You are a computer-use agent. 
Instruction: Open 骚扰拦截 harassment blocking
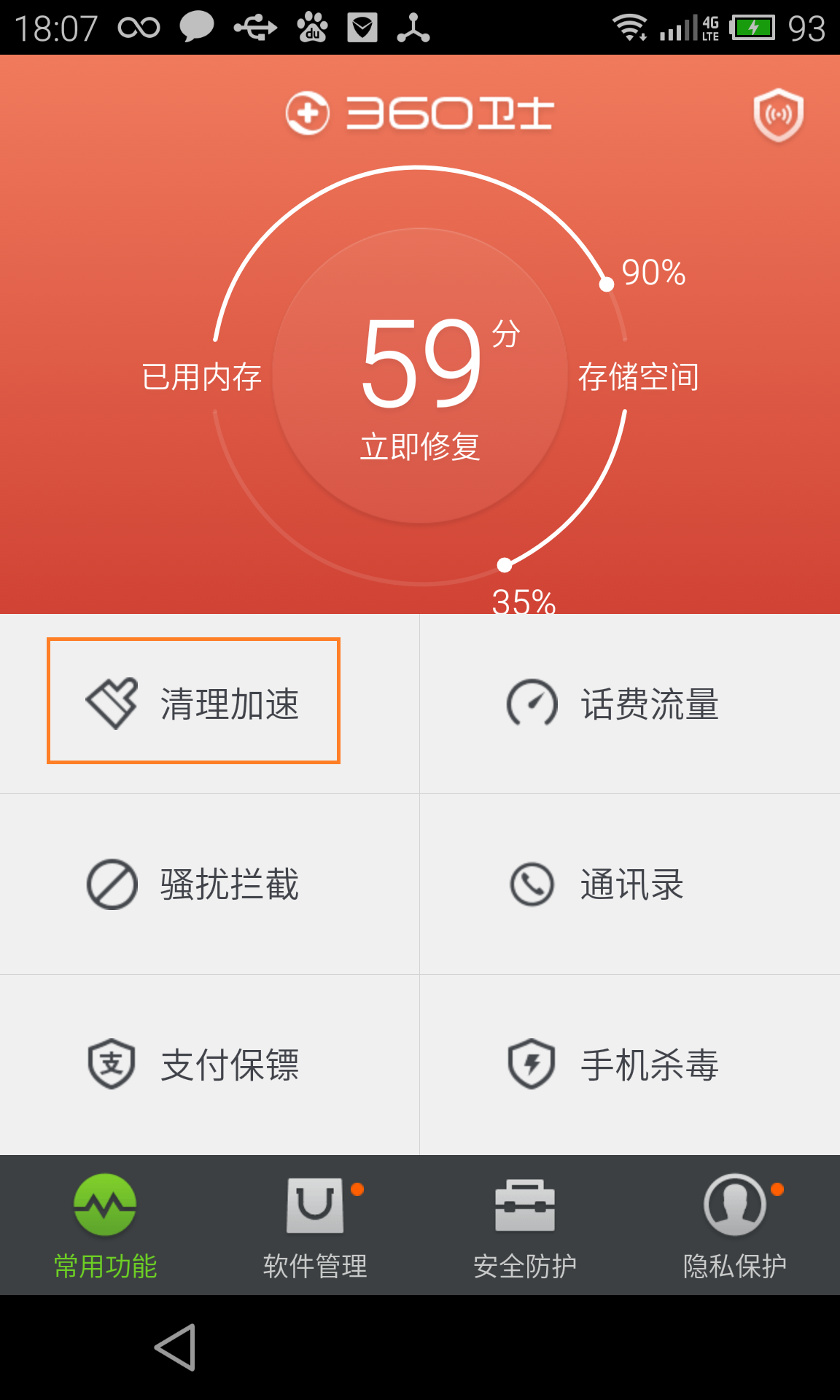tap(194, 884)
